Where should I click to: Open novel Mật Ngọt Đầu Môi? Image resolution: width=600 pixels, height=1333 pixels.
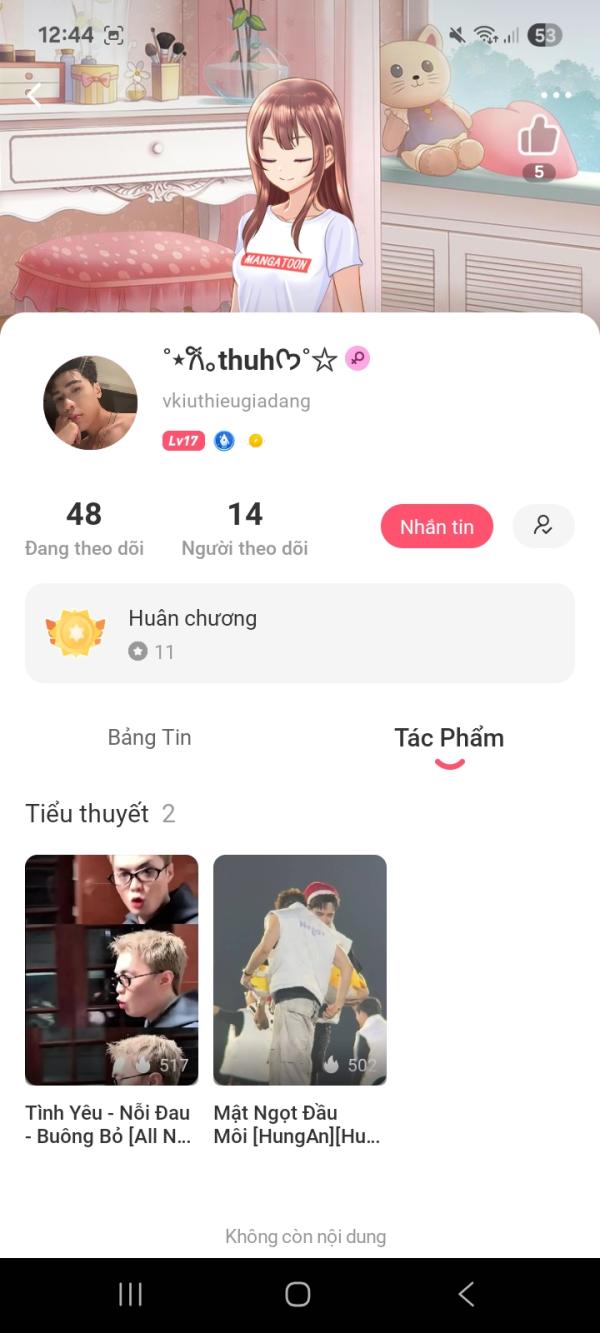pos(300,970)
